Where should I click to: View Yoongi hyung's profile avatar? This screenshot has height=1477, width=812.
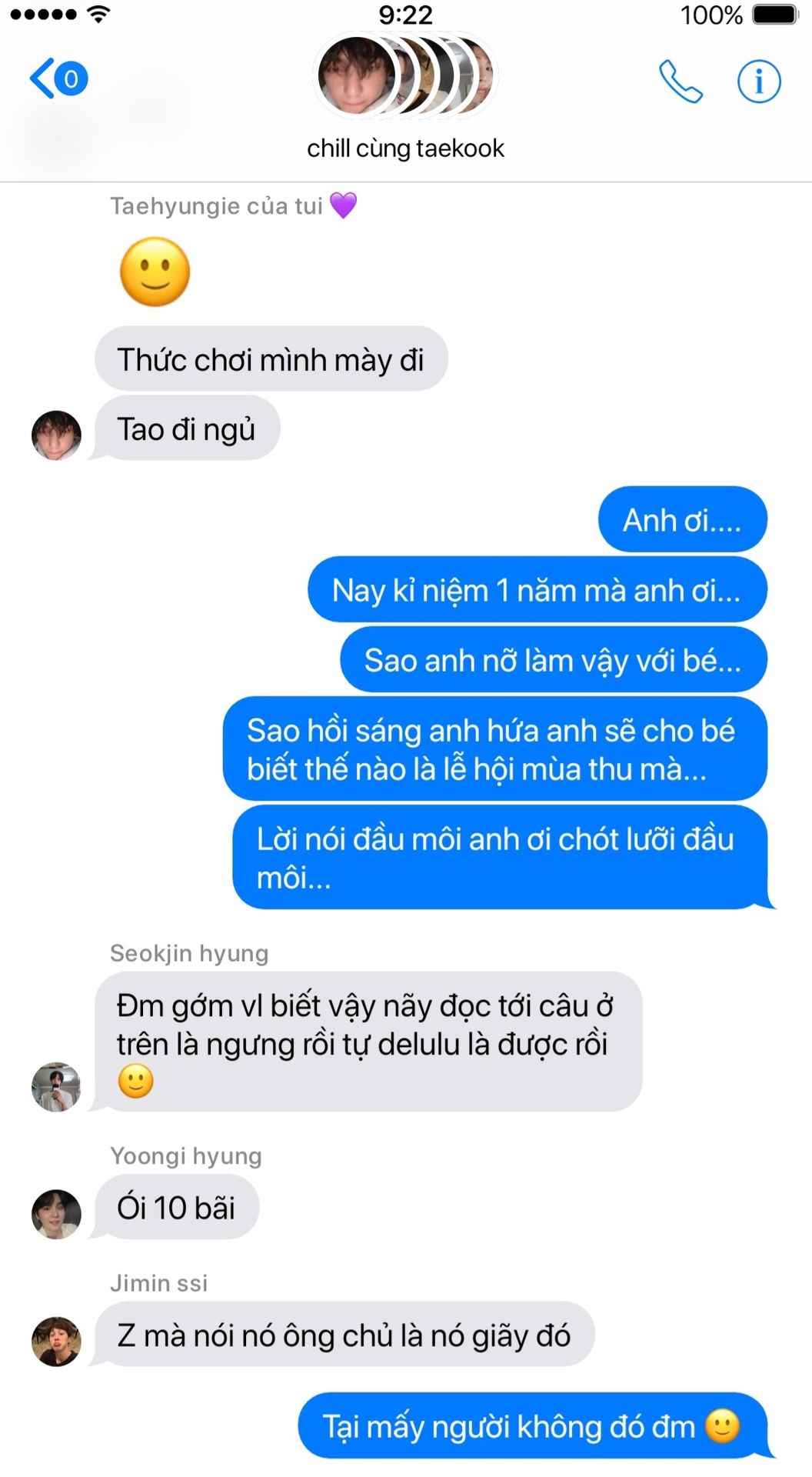[56, 1214]
